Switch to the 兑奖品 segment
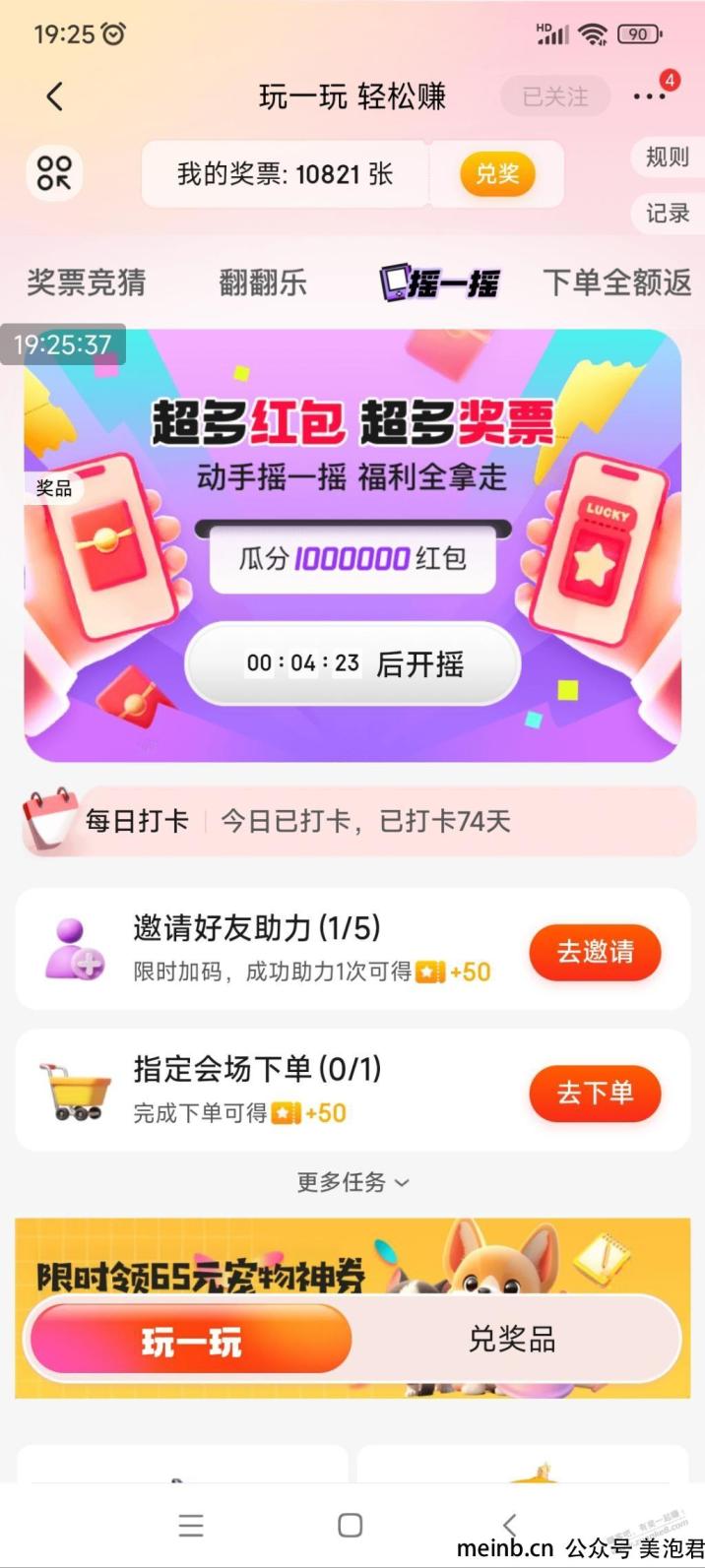Image resolution: width=705 pixels, height=1568 pixels. (512, 1340)
